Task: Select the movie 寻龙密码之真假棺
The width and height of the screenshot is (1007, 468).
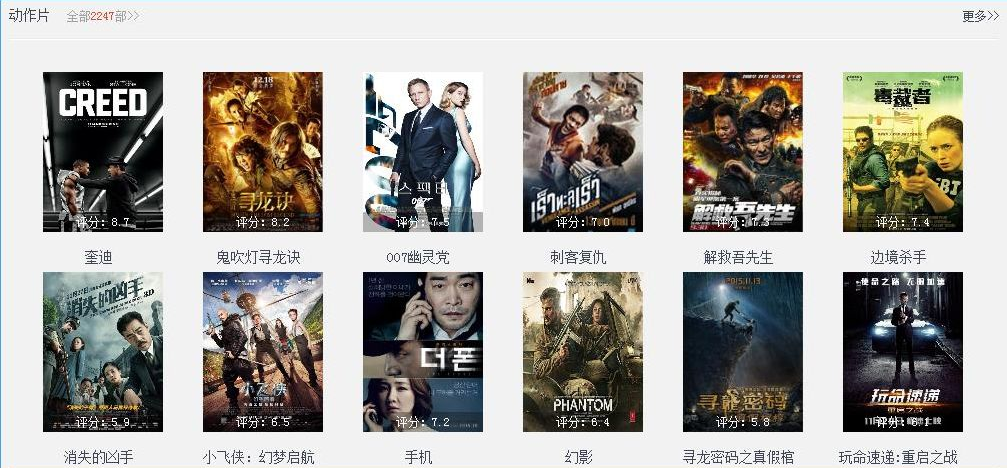Action: coord(742,351)
